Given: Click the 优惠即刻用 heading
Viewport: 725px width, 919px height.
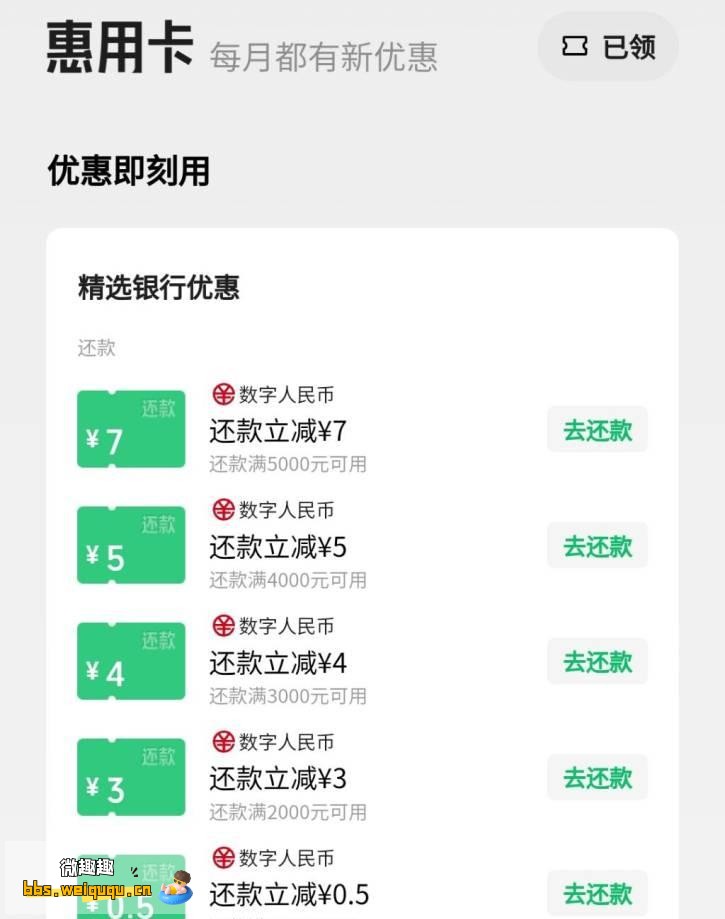Looking at the screenshot, I should [128, 172].
